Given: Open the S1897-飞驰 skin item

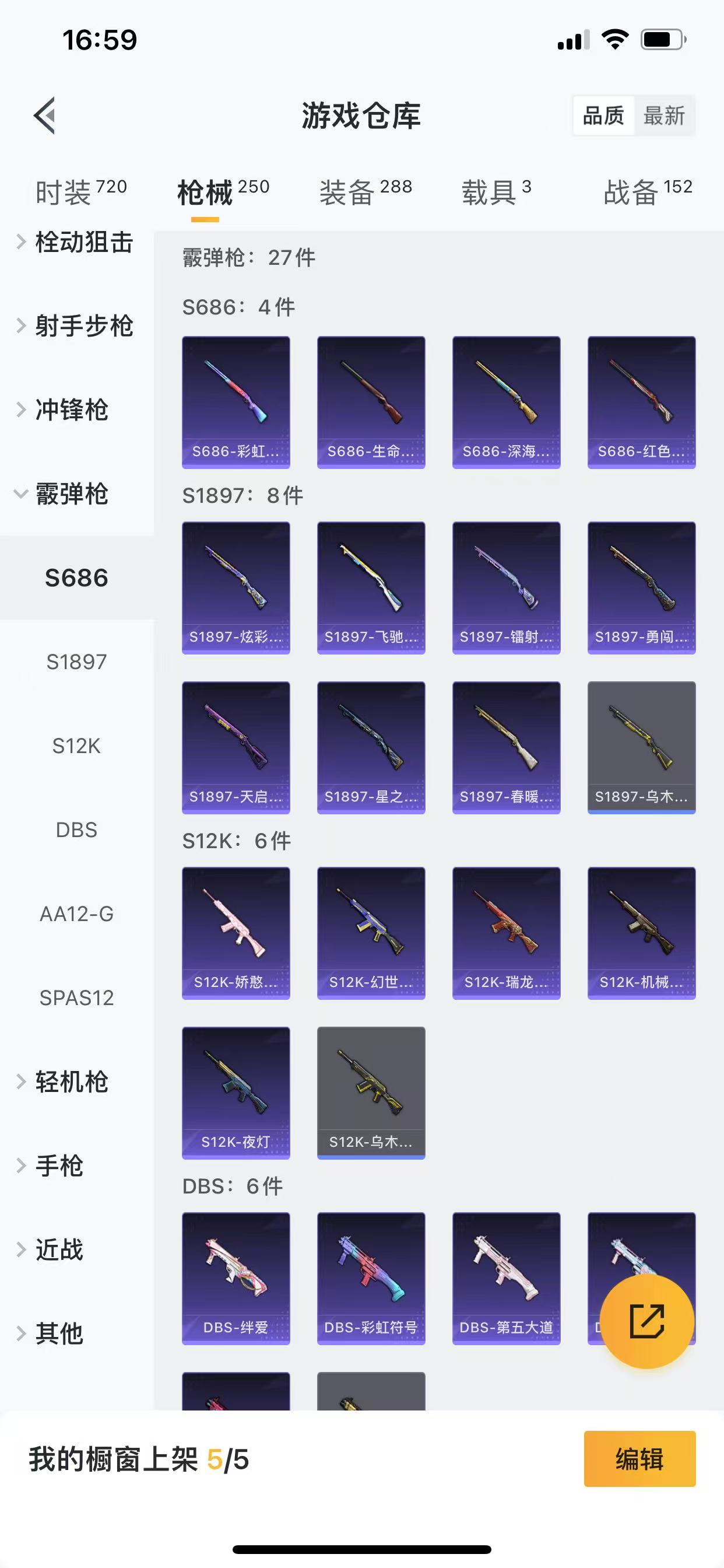Looking at the screenshot, I should coord(371,587).
